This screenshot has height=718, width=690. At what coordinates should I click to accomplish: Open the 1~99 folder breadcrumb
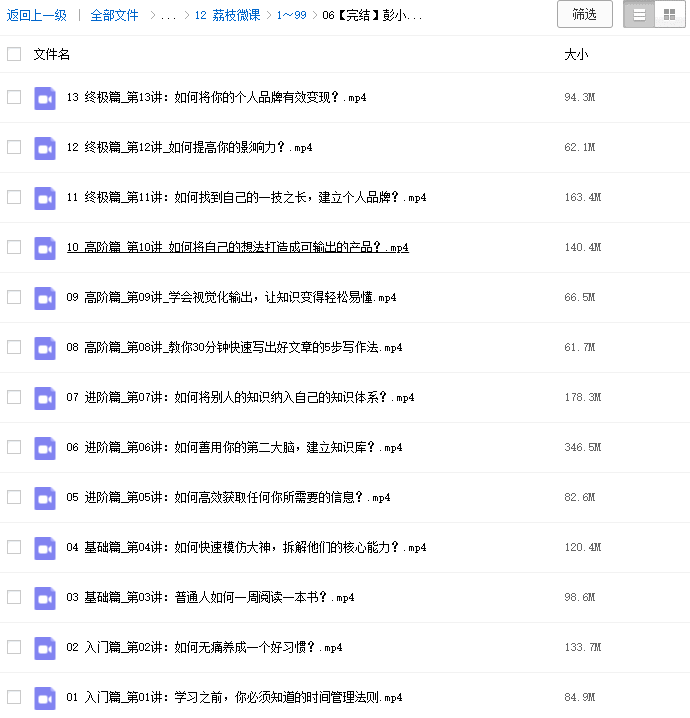[x=291, y=15]
